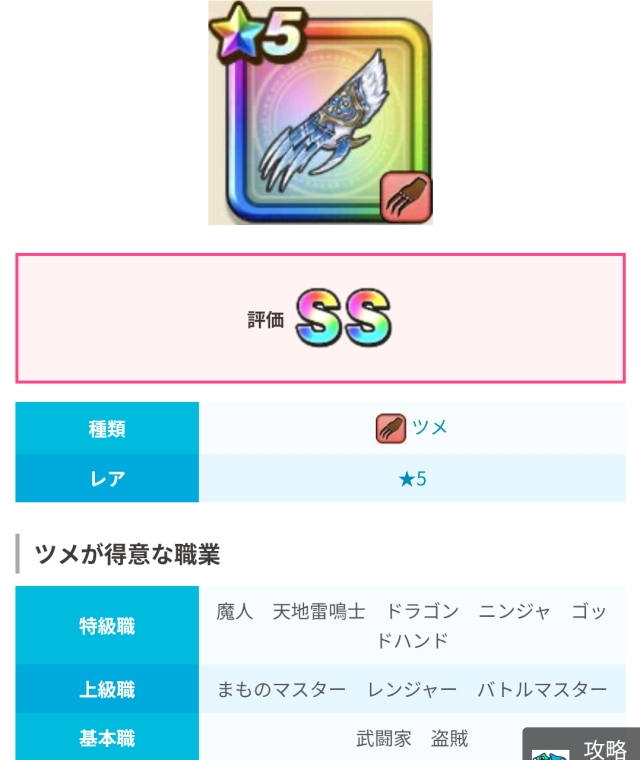Open the ★5 rarity link
Screen dimensions: 640x760
[x=413, y=479]
